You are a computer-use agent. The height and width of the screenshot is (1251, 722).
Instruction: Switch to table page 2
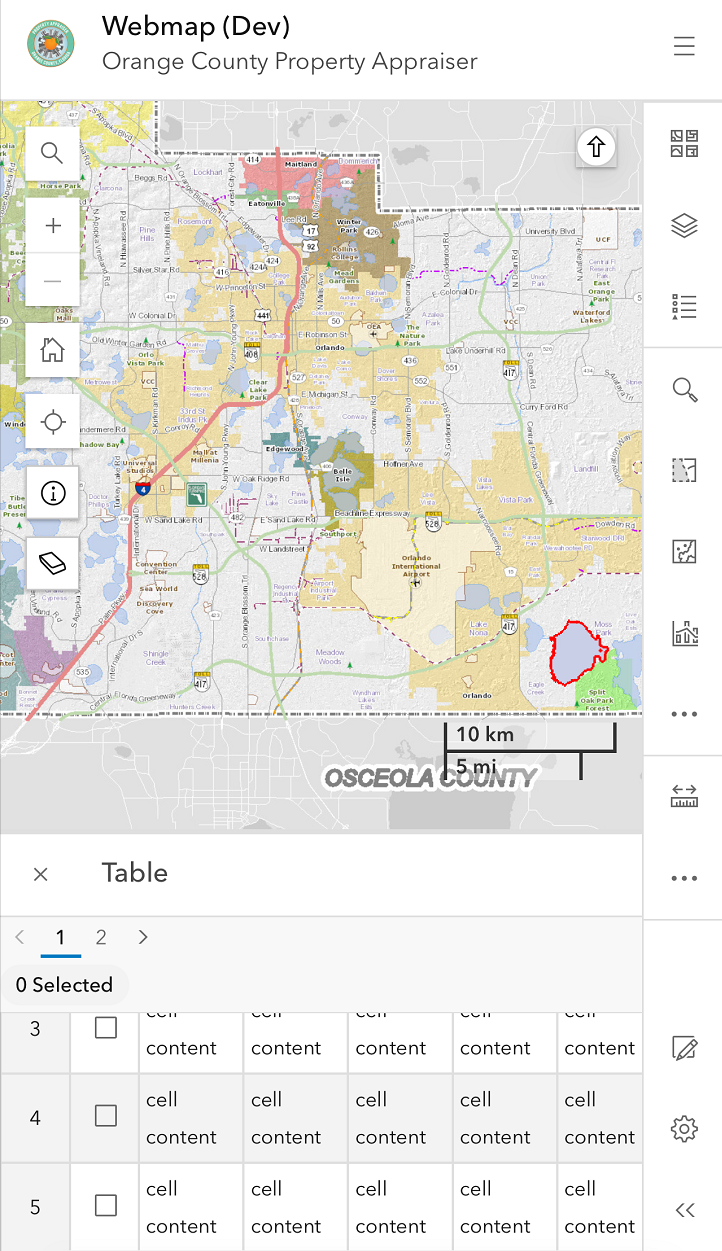tap(100, 937)
